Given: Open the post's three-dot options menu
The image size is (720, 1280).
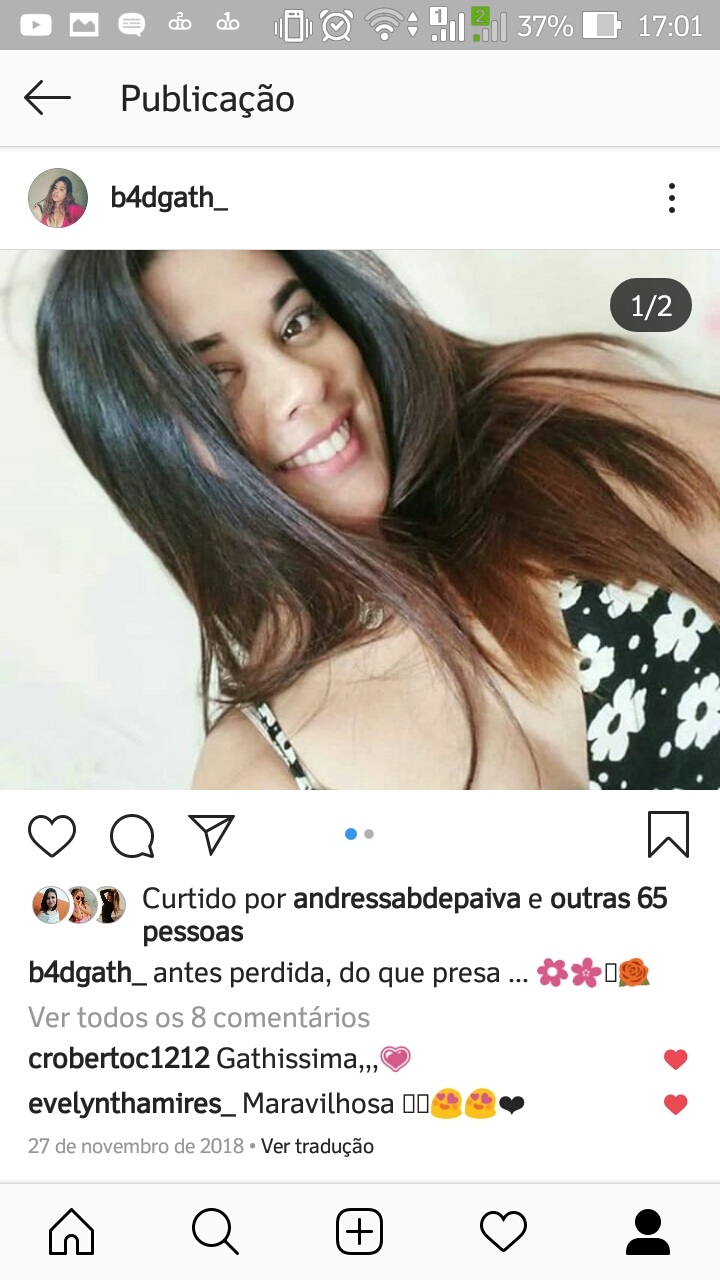Looking at the screenshot, I should 672,198.
